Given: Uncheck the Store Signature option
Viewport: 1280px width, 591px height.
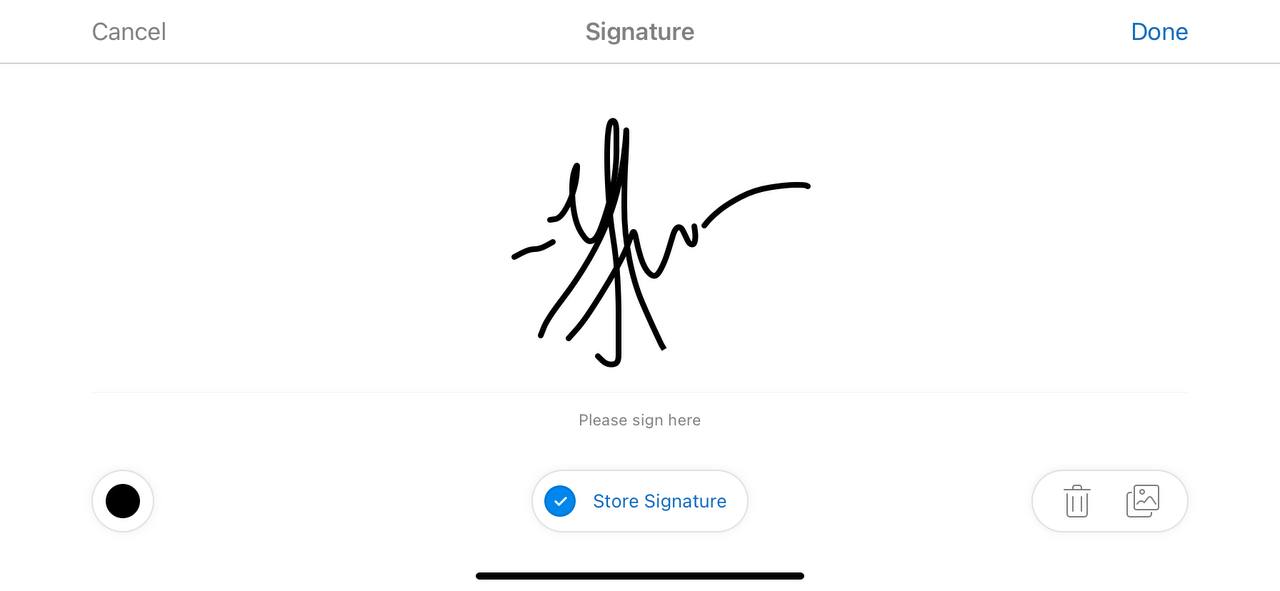Looking at the screenshot, I should 560,501.
